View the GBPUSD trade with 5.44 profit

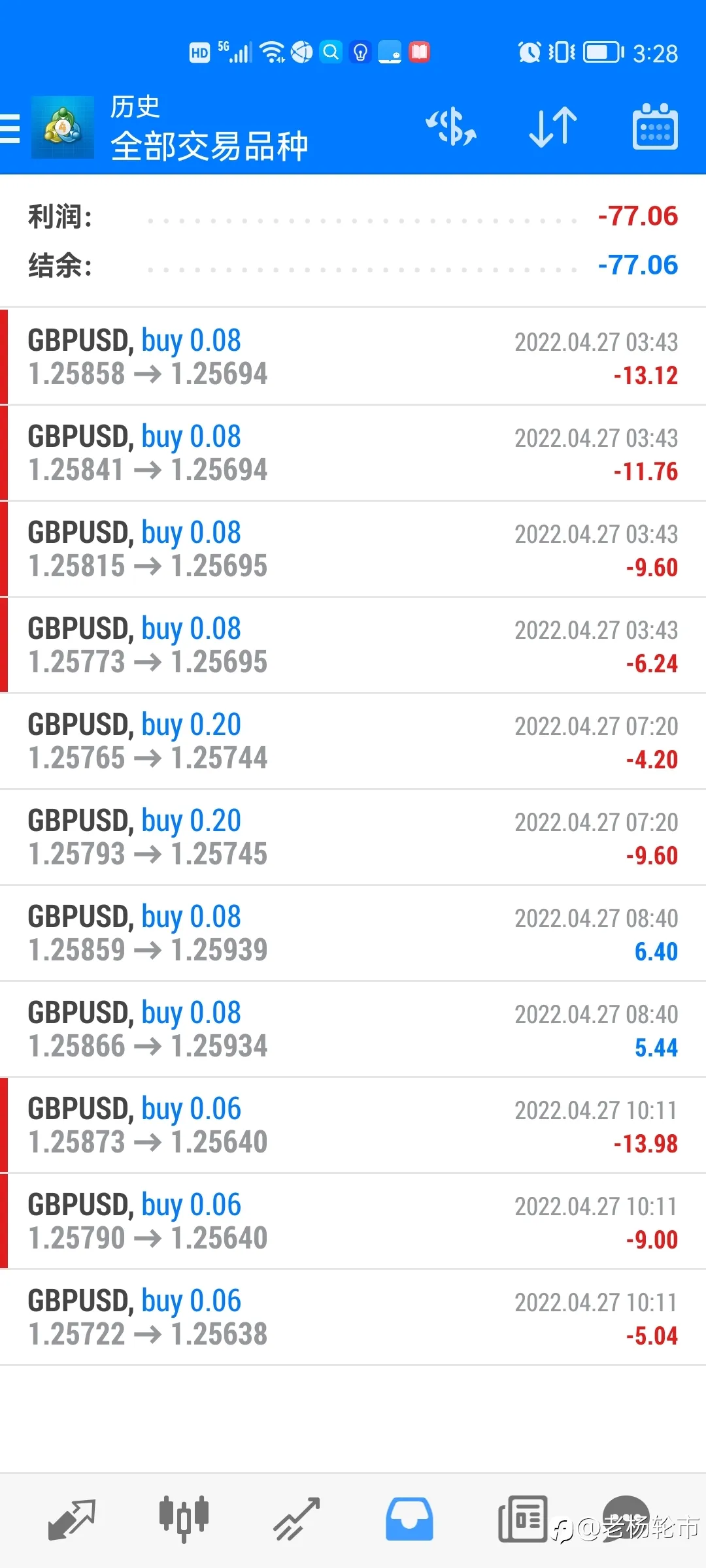[353, 1029]
